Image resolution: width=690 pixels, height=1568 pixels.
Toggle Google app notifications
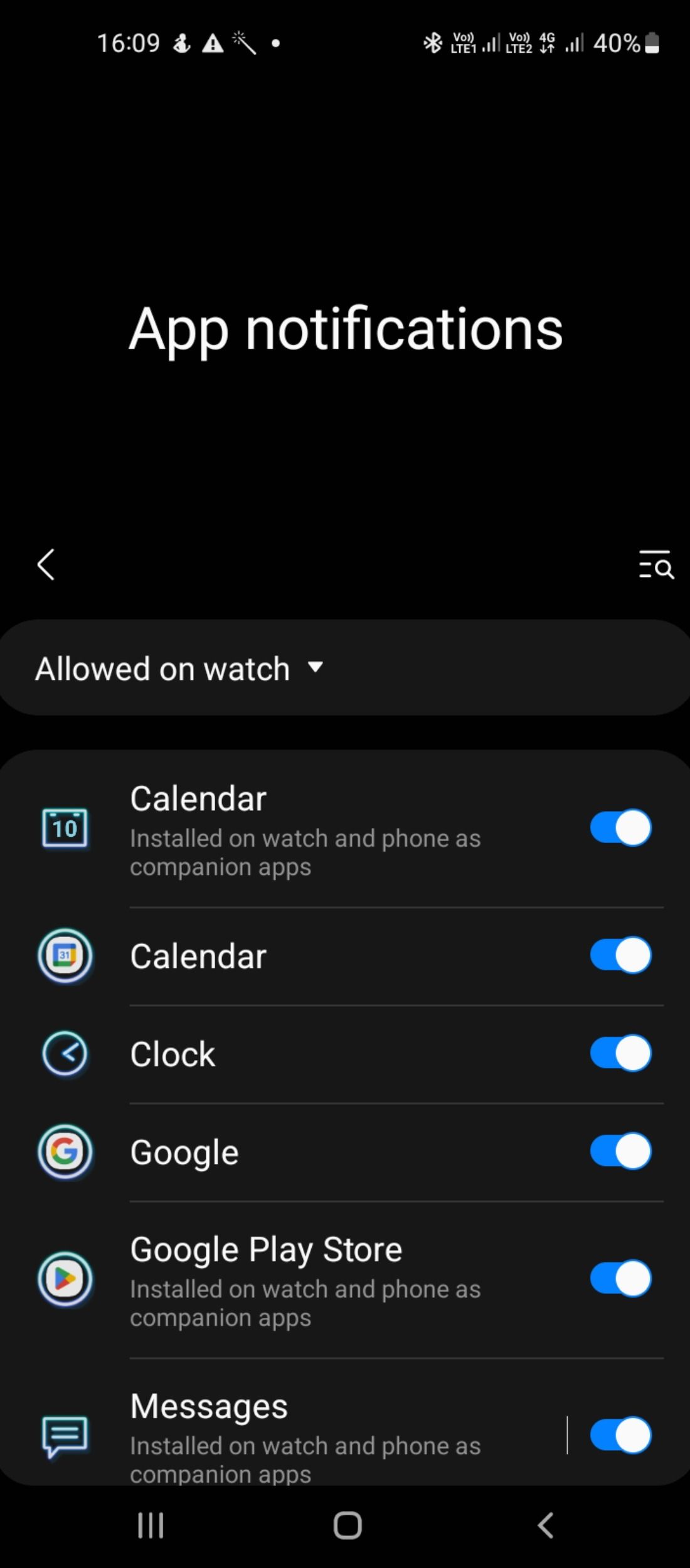coord(620,1151)
